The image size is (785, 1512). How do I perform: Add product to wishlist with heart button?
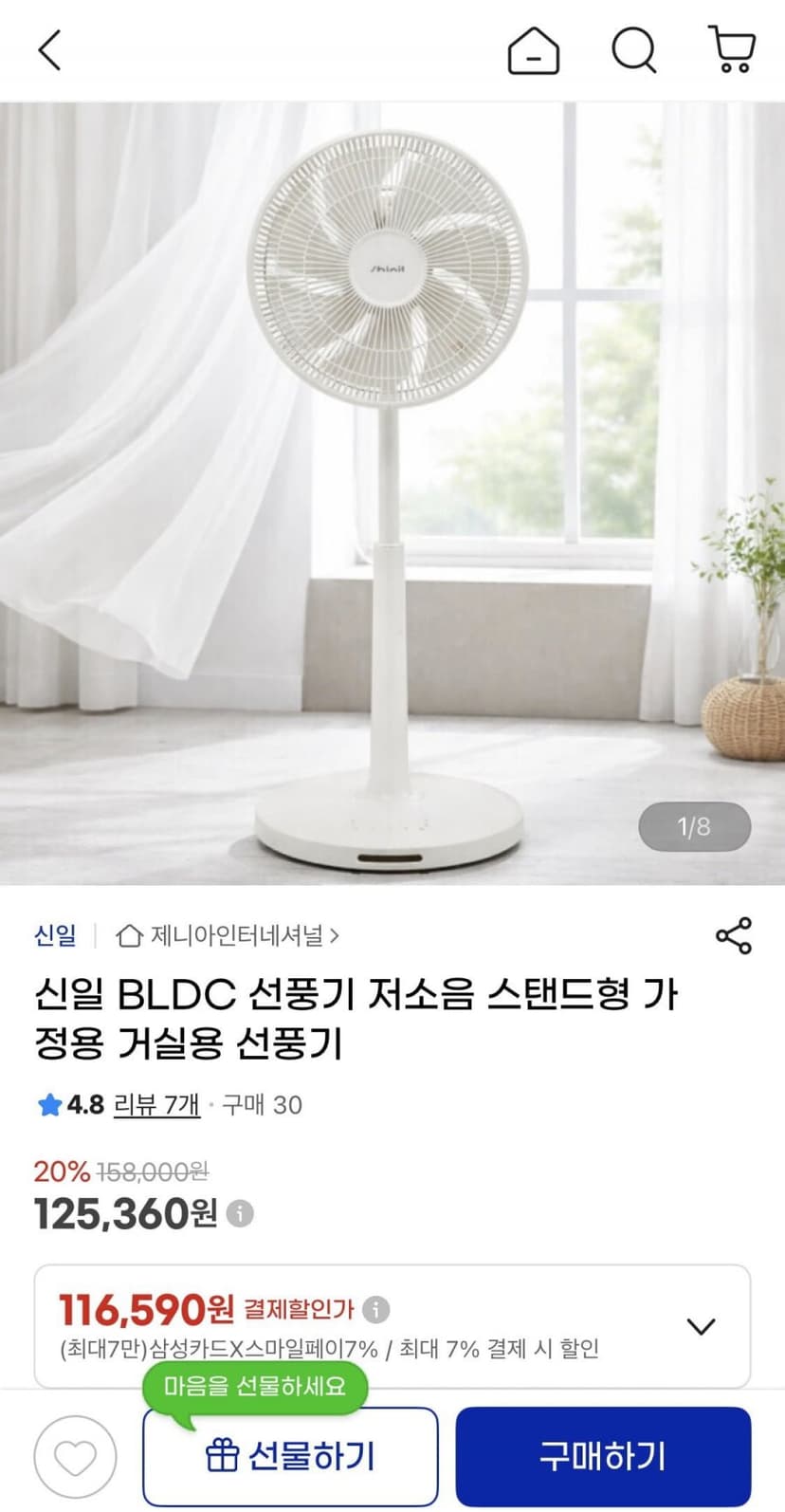tap(75, 1457)
